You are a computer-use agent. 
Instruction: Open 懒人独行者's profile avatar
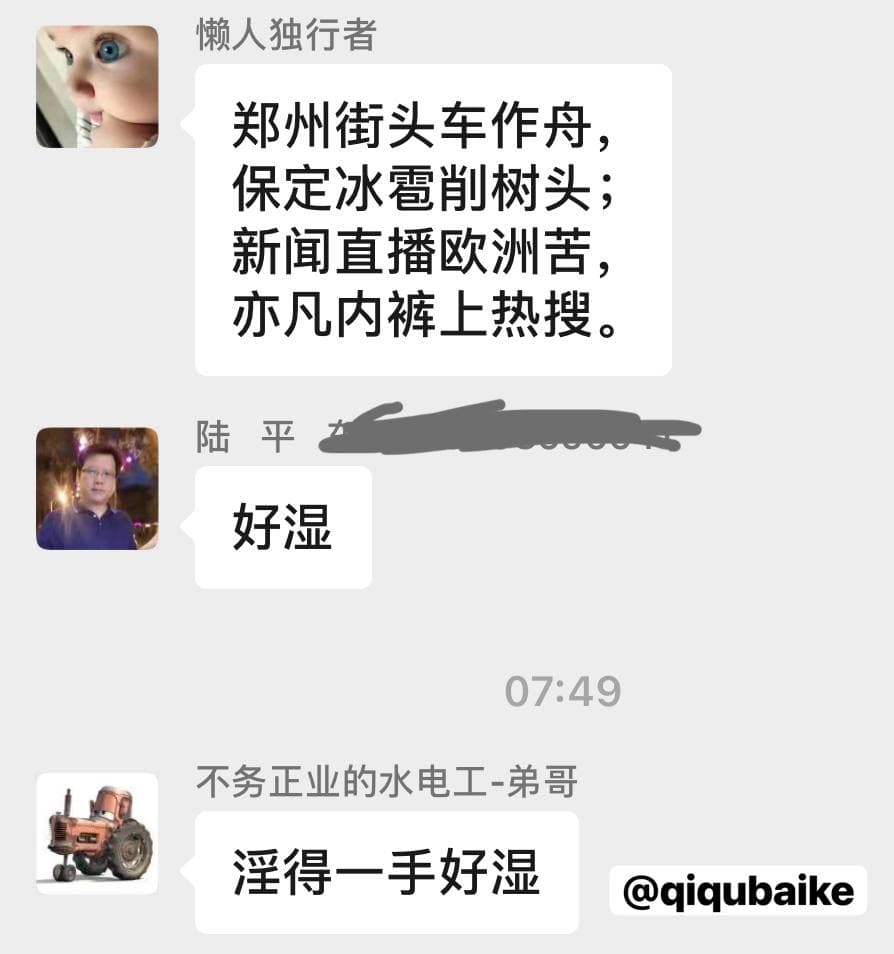pos(97,87)
